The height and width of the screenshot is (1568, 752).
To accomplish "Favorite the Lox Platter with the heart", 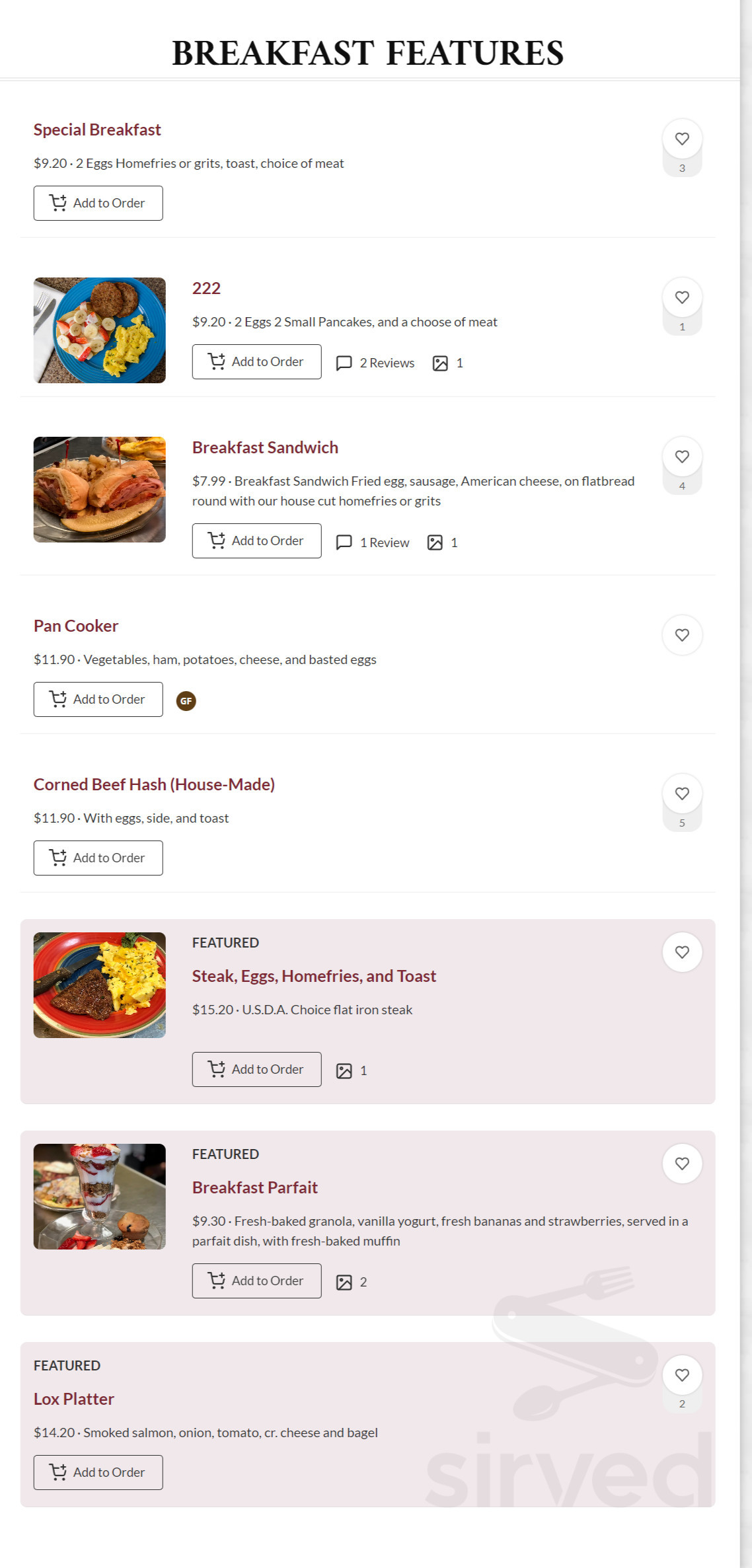I will pyautogui.click(x=681, y=1376).
